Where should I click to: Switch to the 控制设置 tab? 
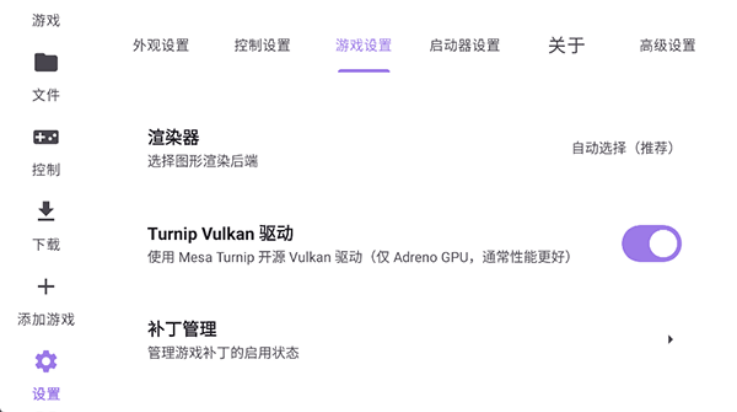[x=262, y=45]
